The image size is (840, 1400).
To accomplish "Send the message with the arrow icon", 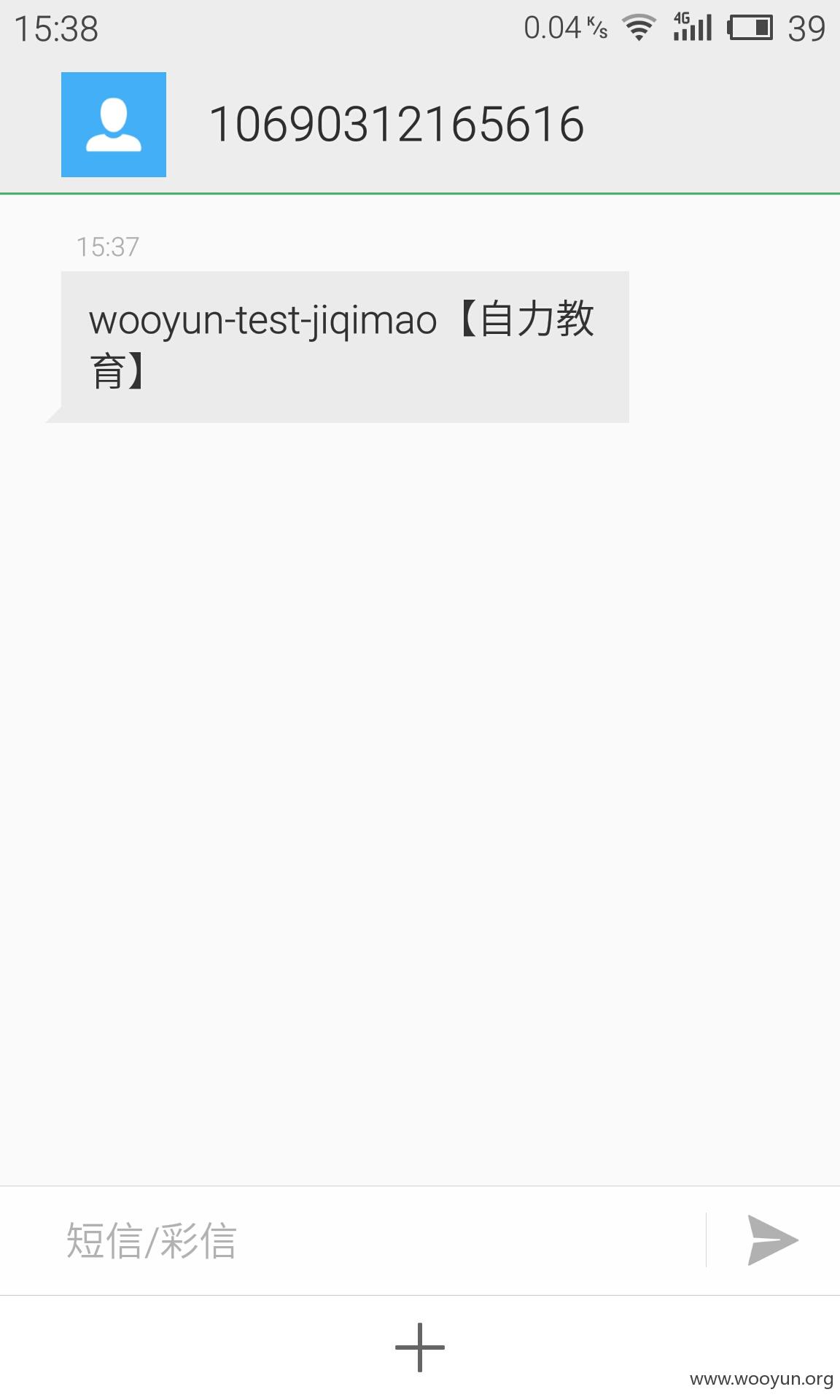I will click(x=773, y=1240).
